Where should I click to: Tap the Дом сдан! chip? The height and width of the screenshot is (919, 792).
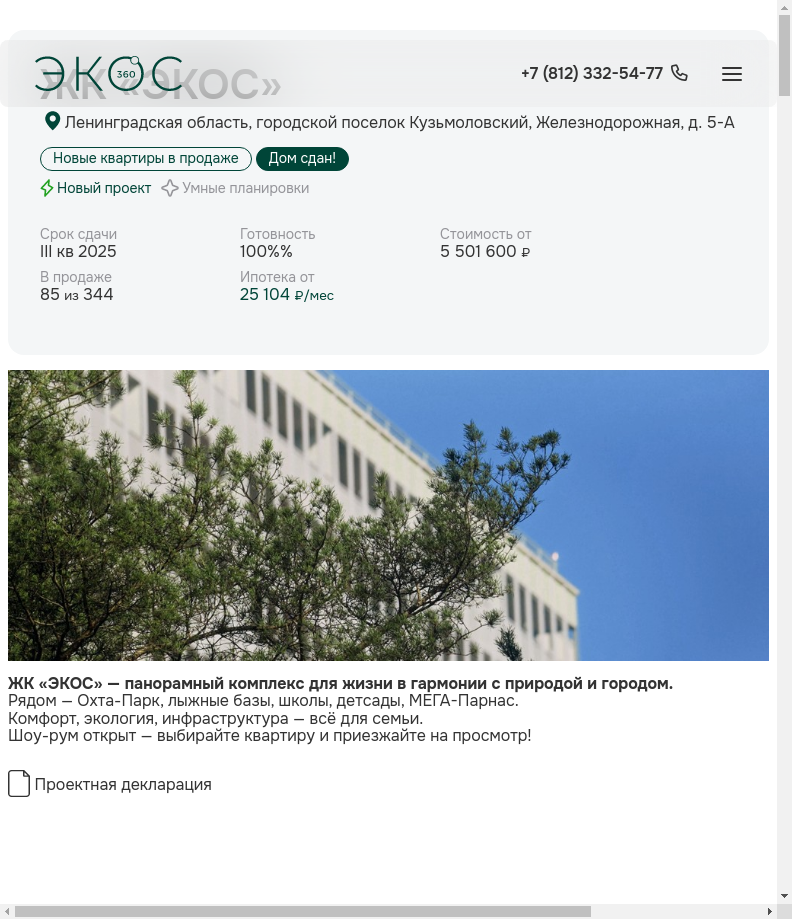pos(302,159)
